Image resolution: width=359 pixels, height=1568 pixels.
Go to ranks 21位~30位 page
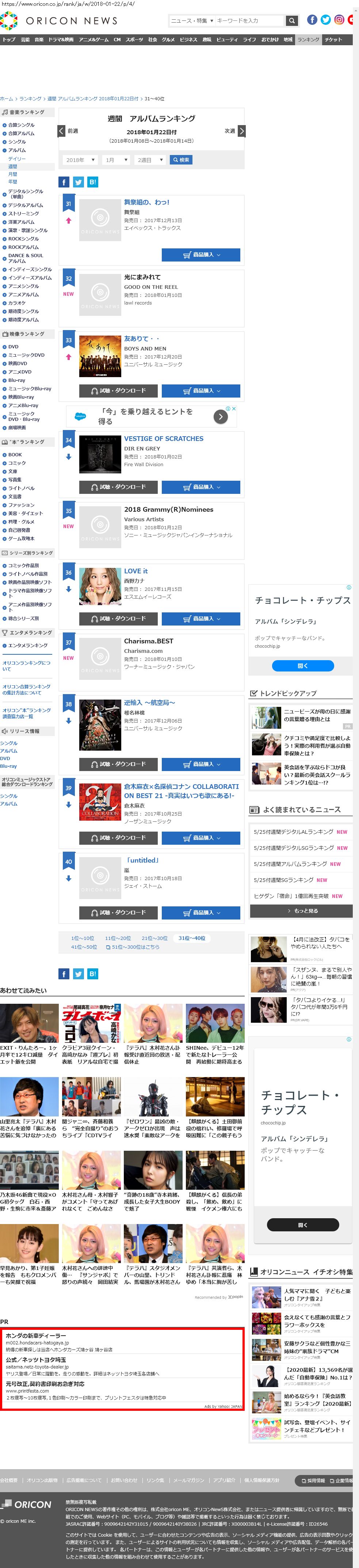(154, 938)
